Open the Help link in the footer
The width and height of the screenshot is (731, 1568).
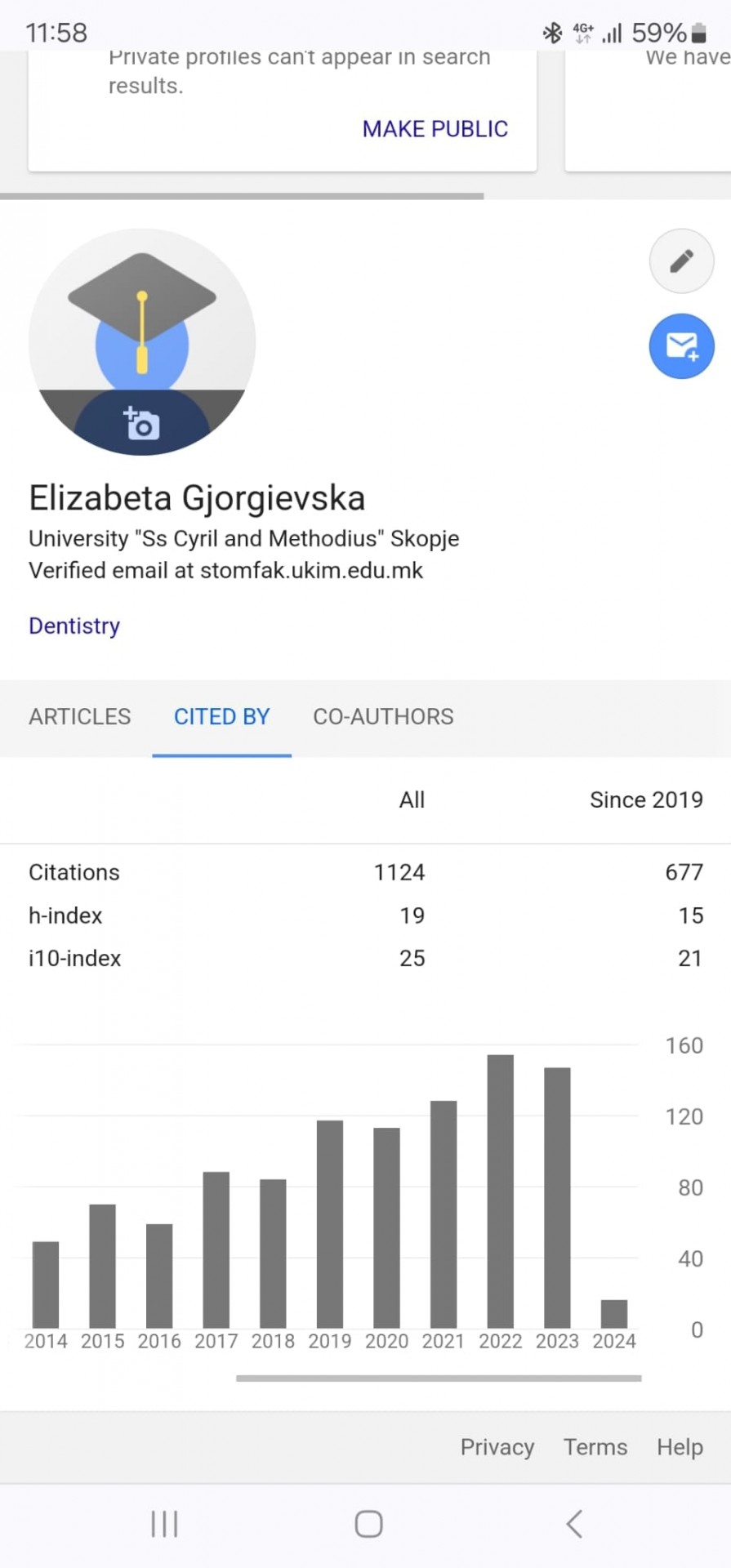680,1447
